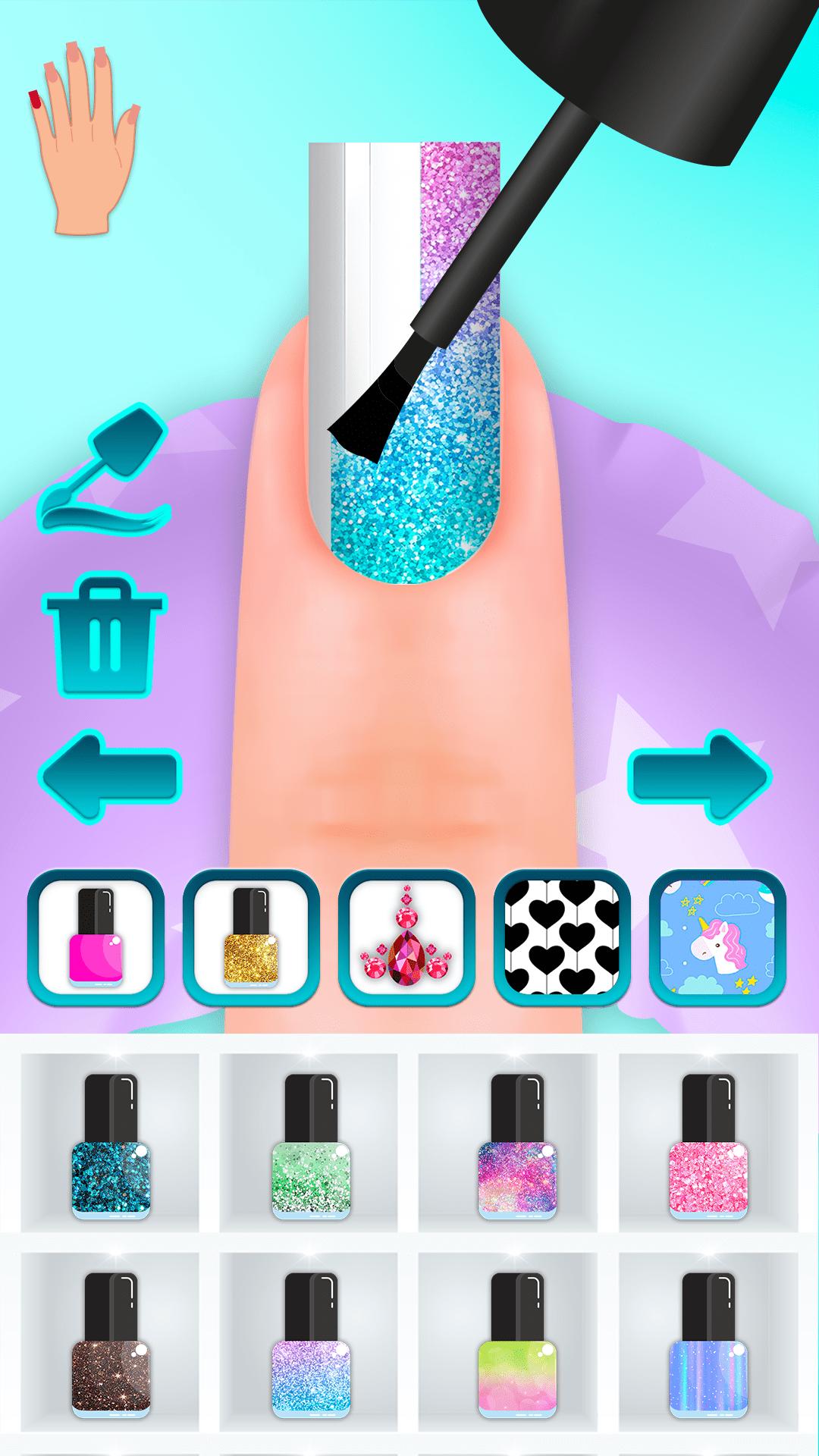Select the purple-to-blue gradient glitter bottle
The width and height of the screenshot is (819, 1456).
coord(311,1345)
